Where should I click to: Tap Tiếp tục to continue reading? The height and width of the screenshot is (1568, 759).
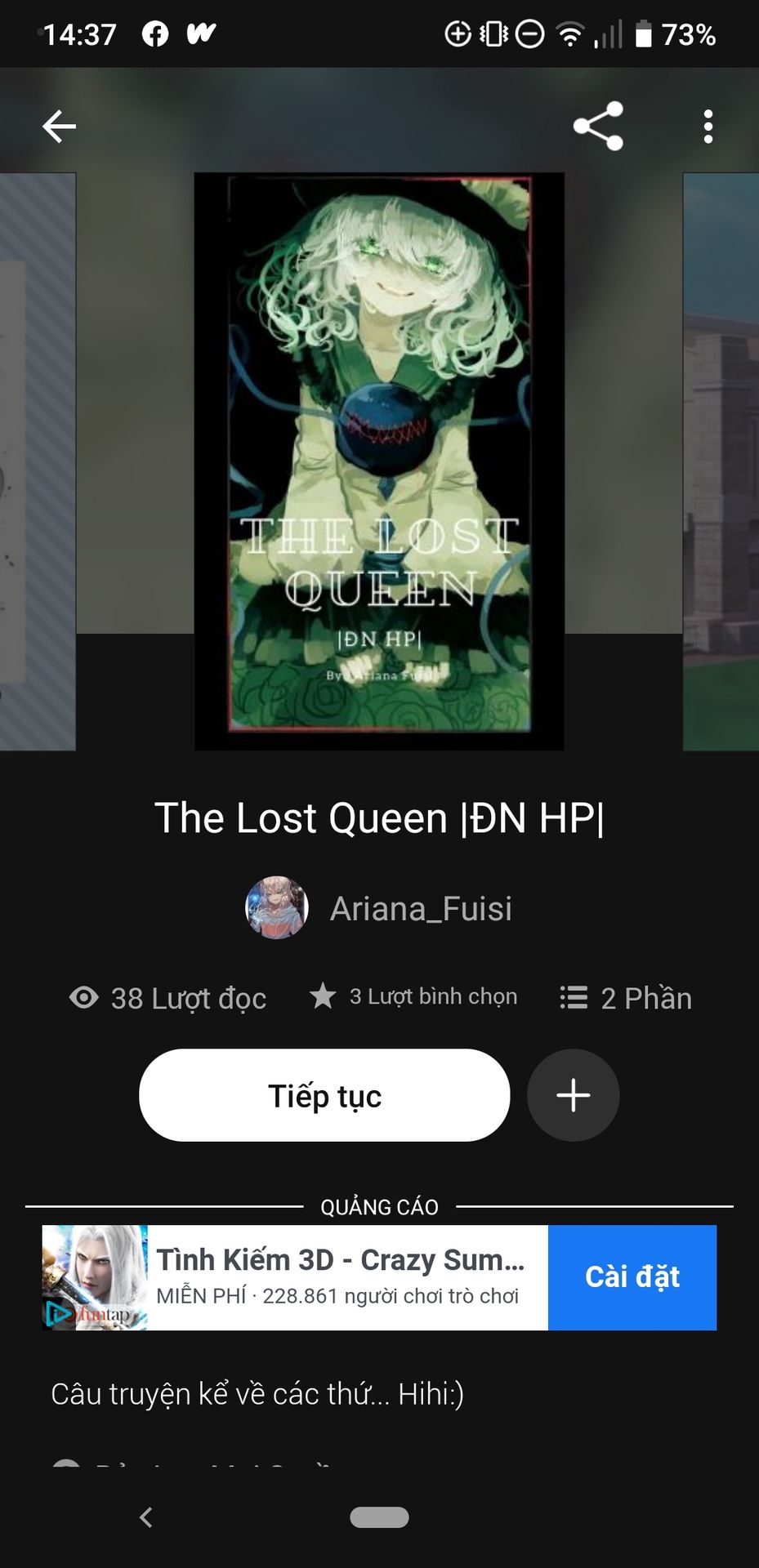(324, 1095)
